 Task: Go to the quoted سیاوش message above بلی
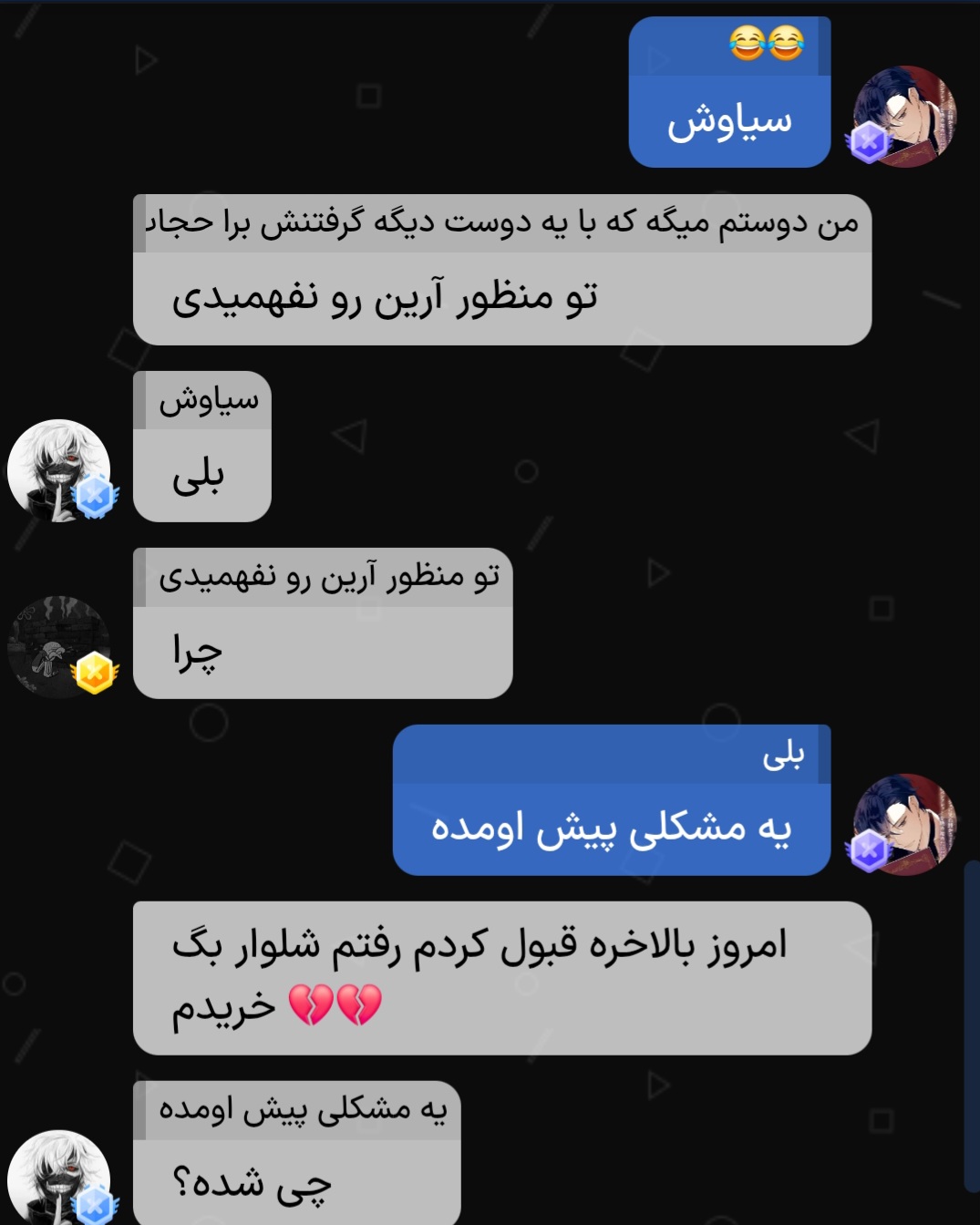(x=202, y=400)
